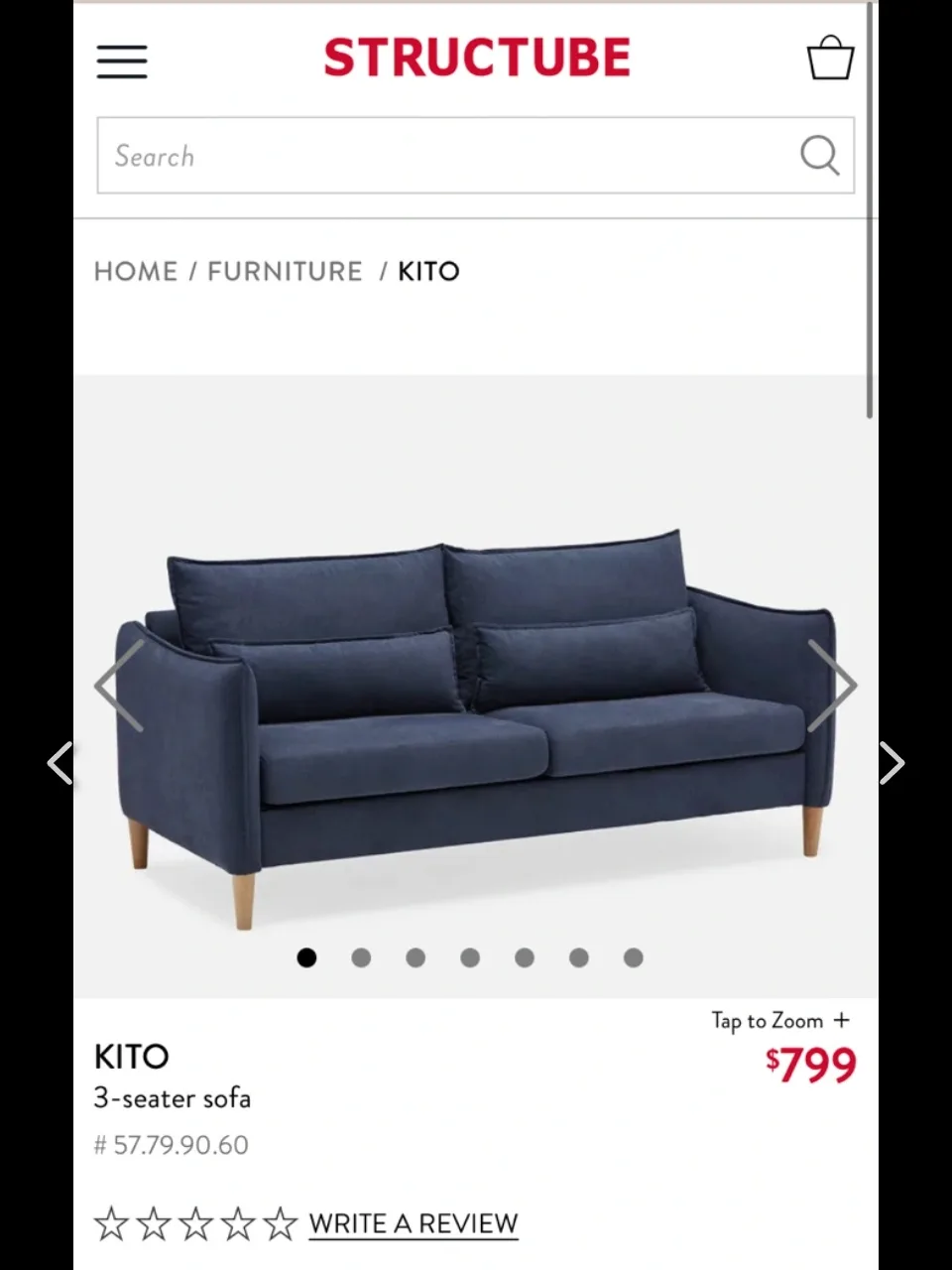Select the middle carousel indicator dot
Screen dimensions: 952x1270
coord(470,957)
